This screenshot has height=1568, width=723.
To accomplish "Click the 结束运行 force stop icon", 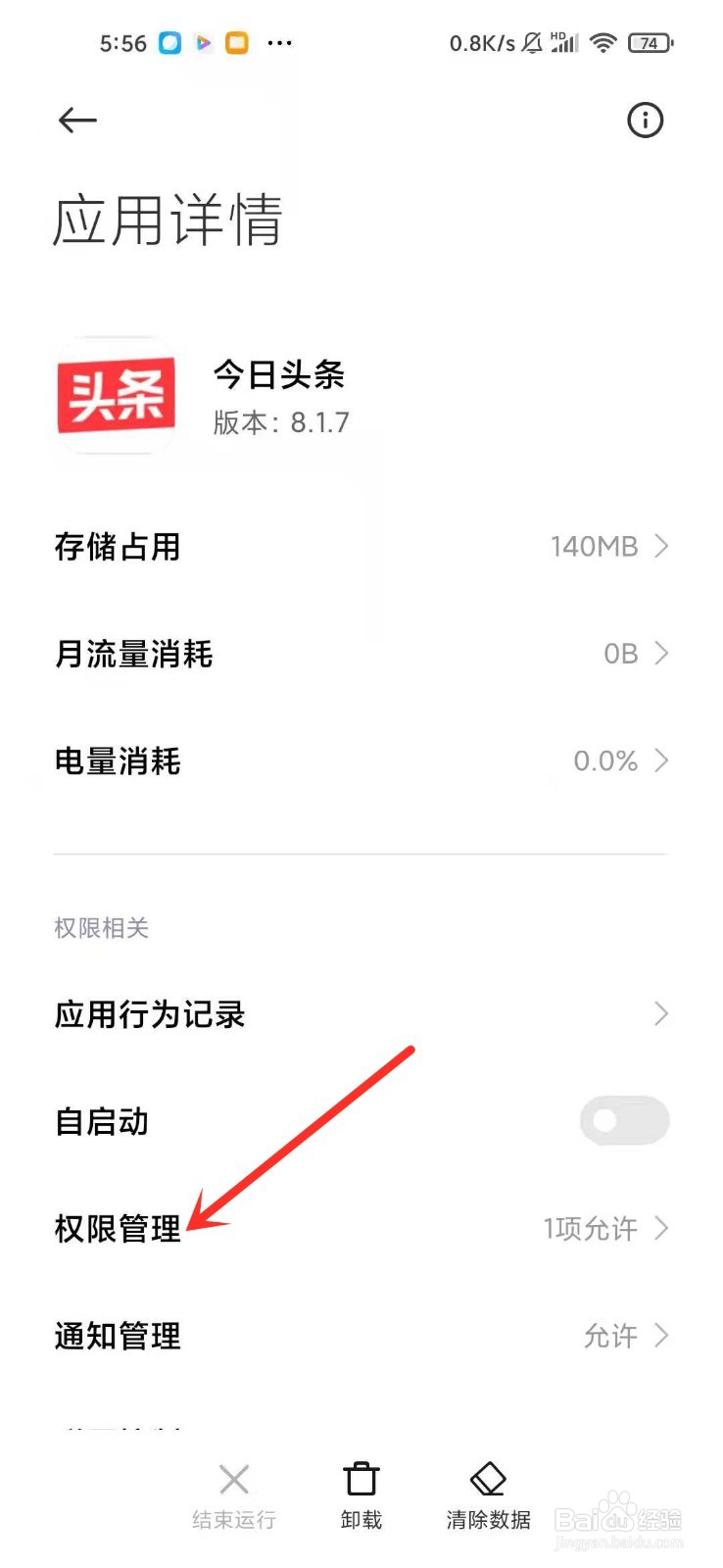I will pos(233,1478).
